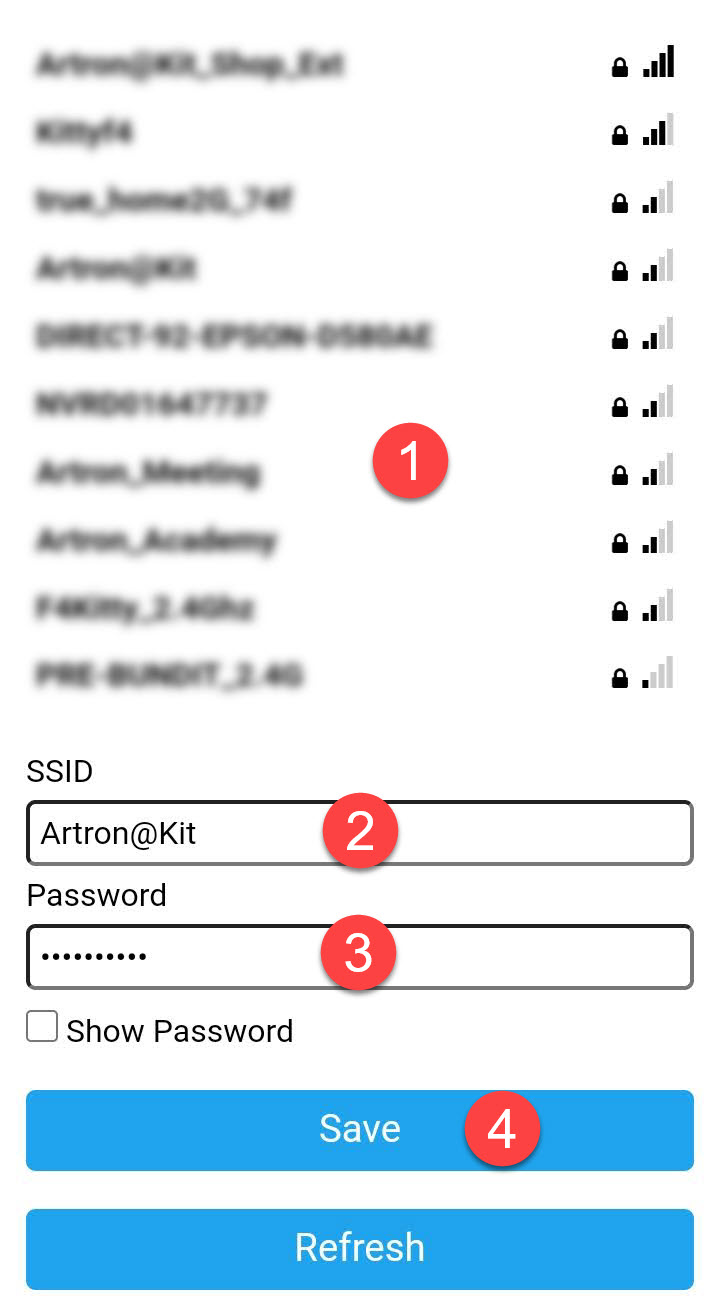Choose the Kittyf4 Wi-Fi network
The image size is (720, 1310).
[85, 133]
